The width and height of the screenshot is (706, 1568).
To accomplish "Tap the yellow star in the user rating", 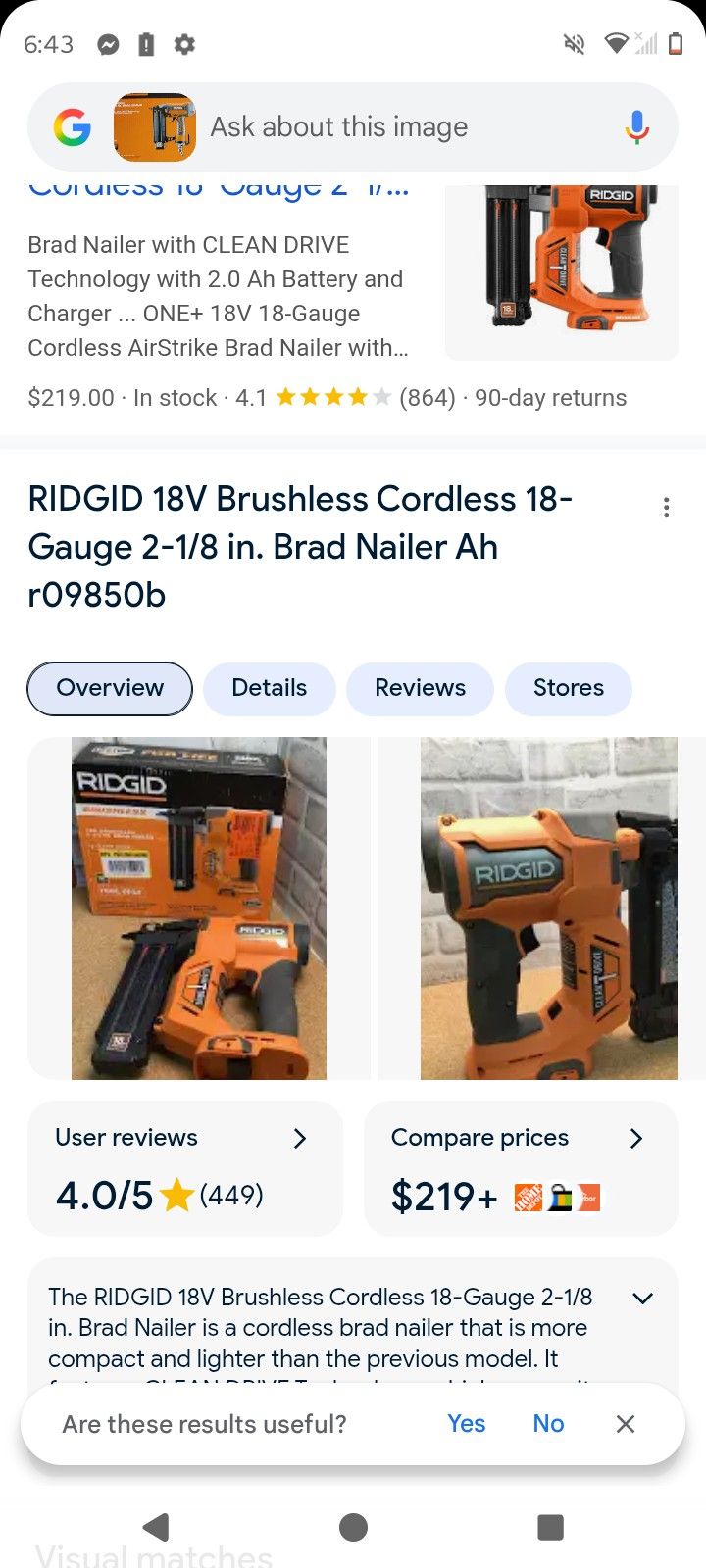I will pos(176,1196).
